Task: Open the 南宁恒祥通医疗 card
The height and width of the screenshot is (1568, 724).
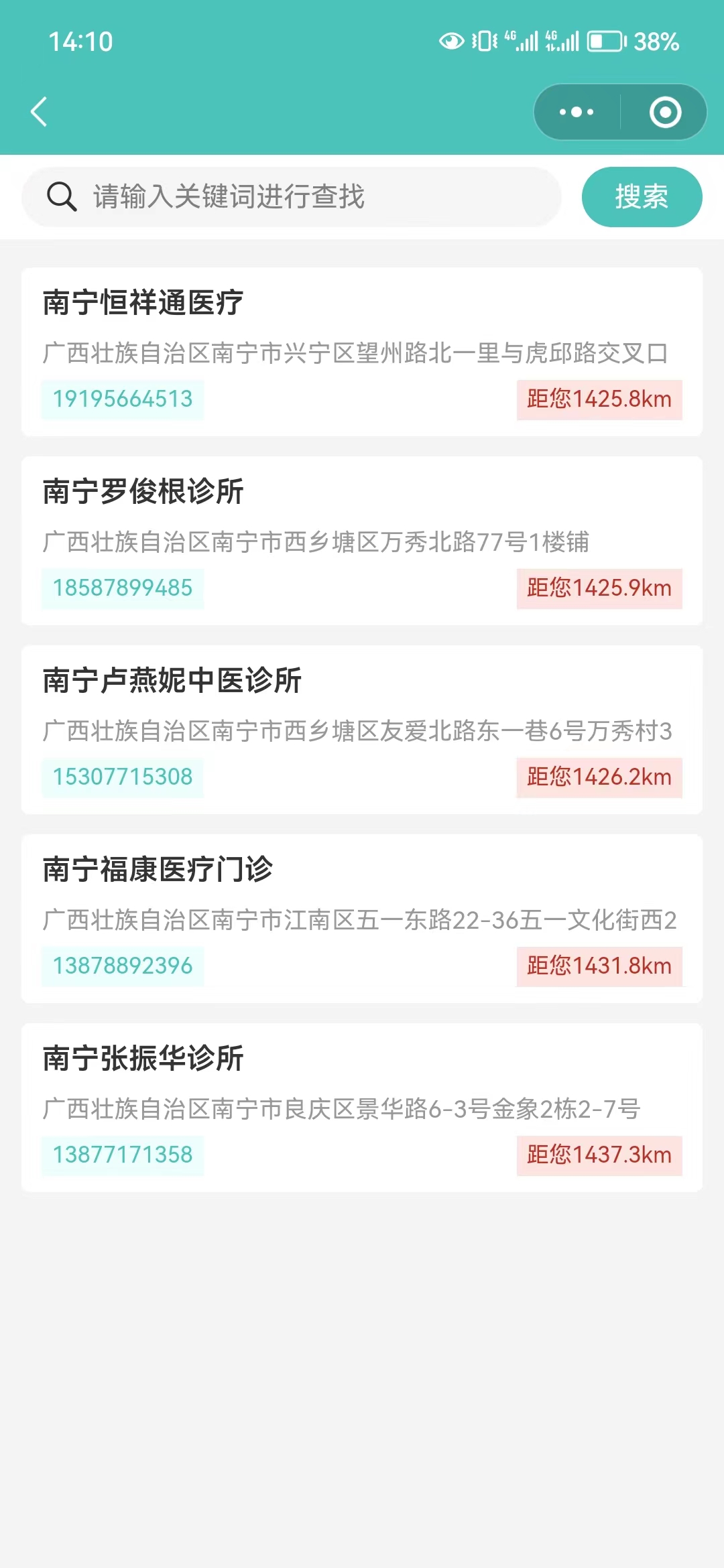Action: pyautogui.click(x=362, y=303)
